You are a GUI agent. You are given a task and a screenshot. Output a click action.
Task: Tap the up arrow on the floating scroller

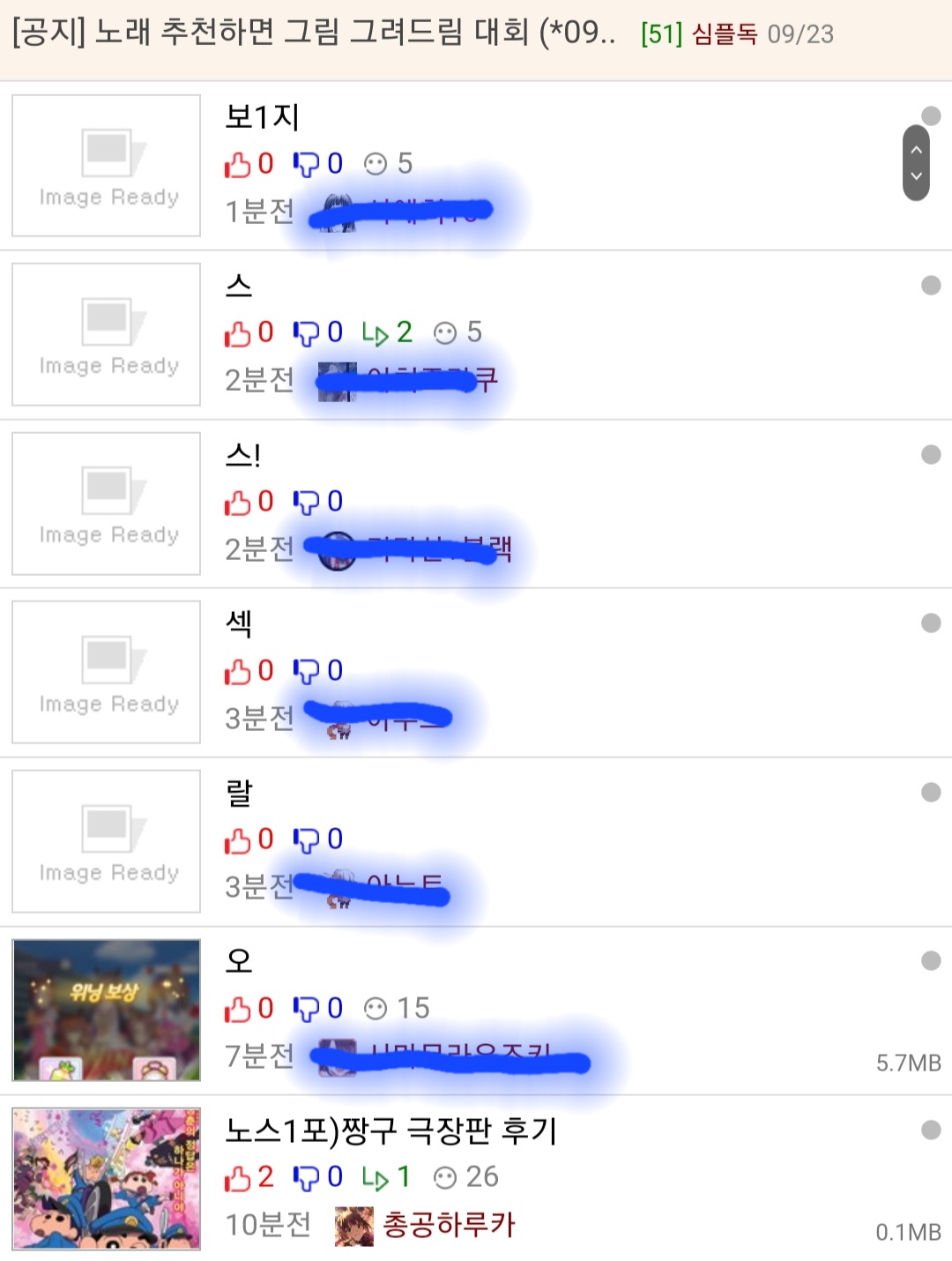917,149
